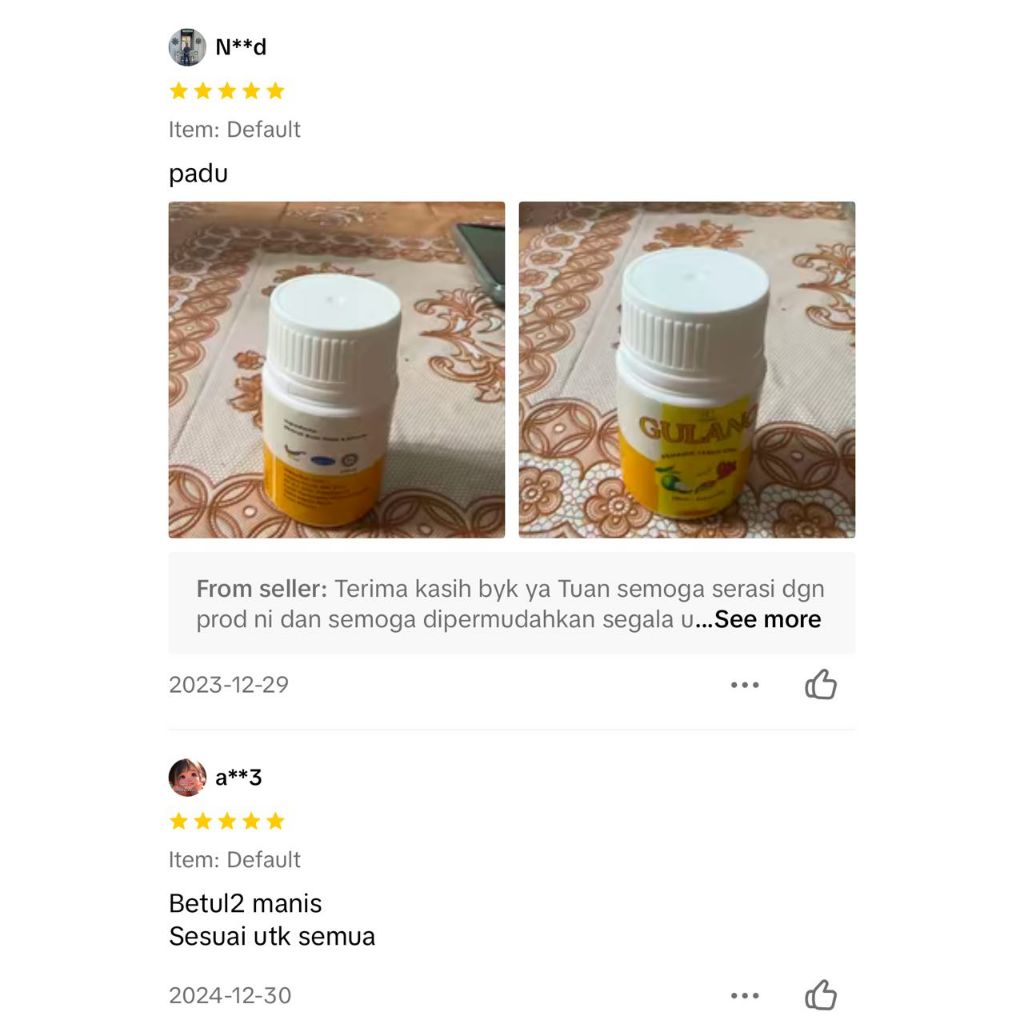Open a**3's profile avatar
The width and height of the screenshot is (1024, 1024).
point(187,777)
